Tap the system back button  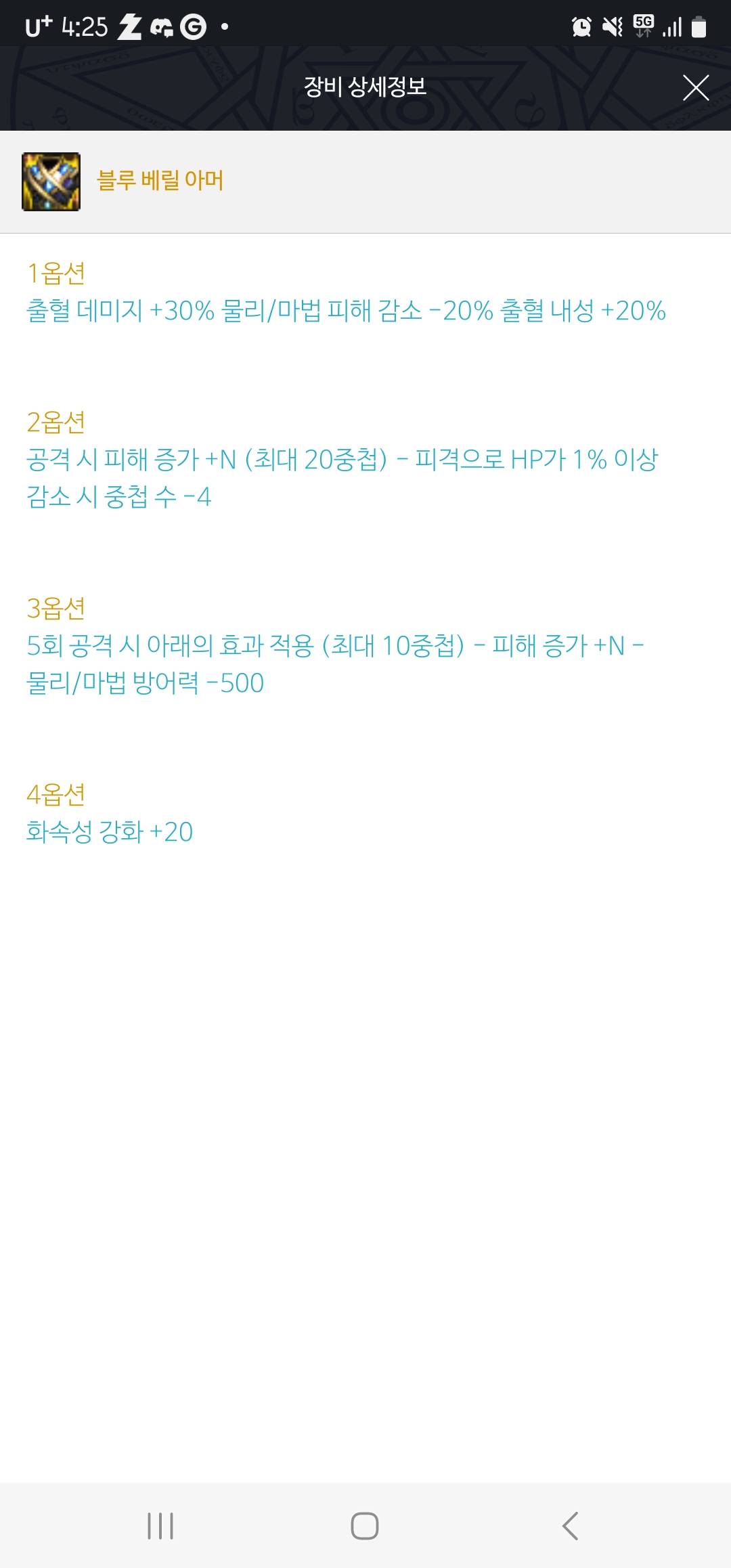(570, 1526)
